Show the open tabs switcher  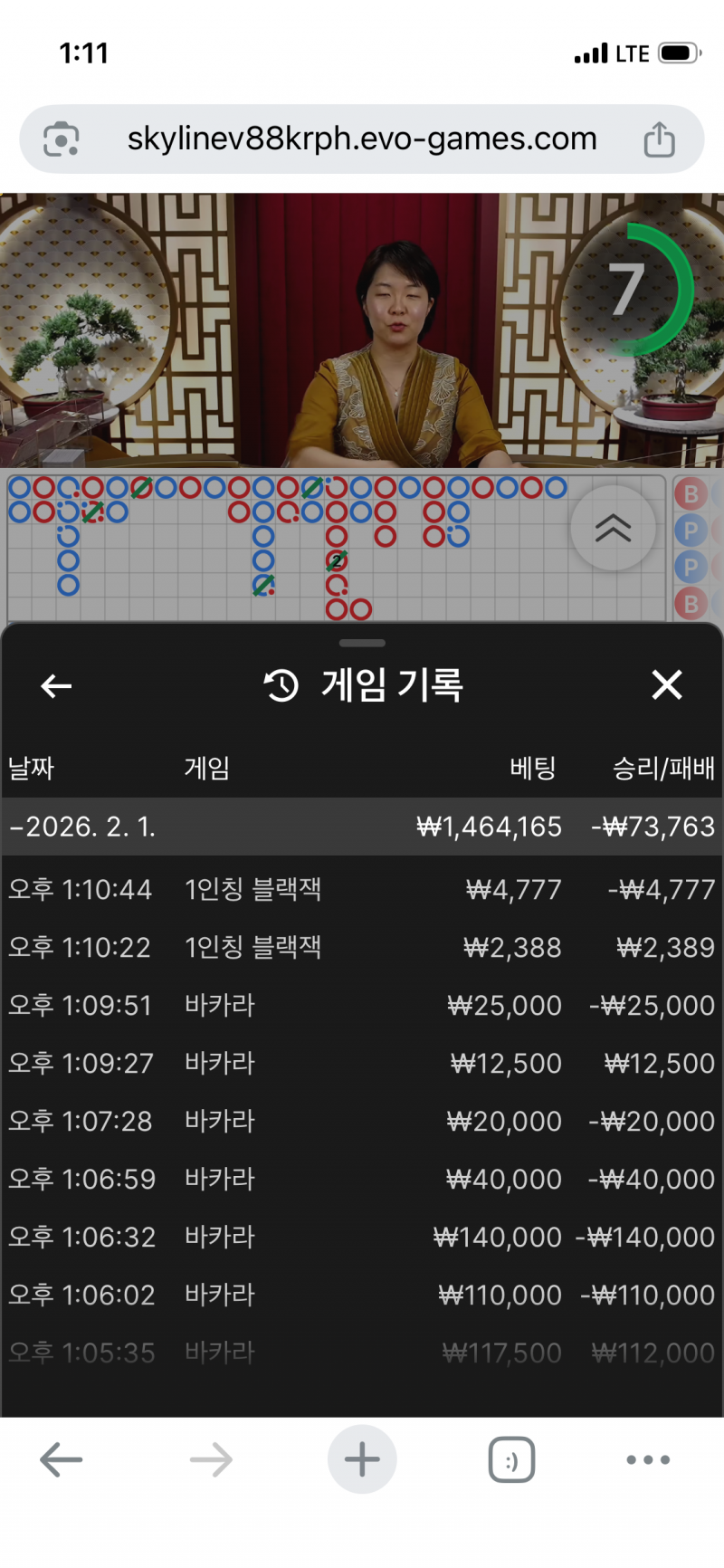click(x=511, y=1459)
